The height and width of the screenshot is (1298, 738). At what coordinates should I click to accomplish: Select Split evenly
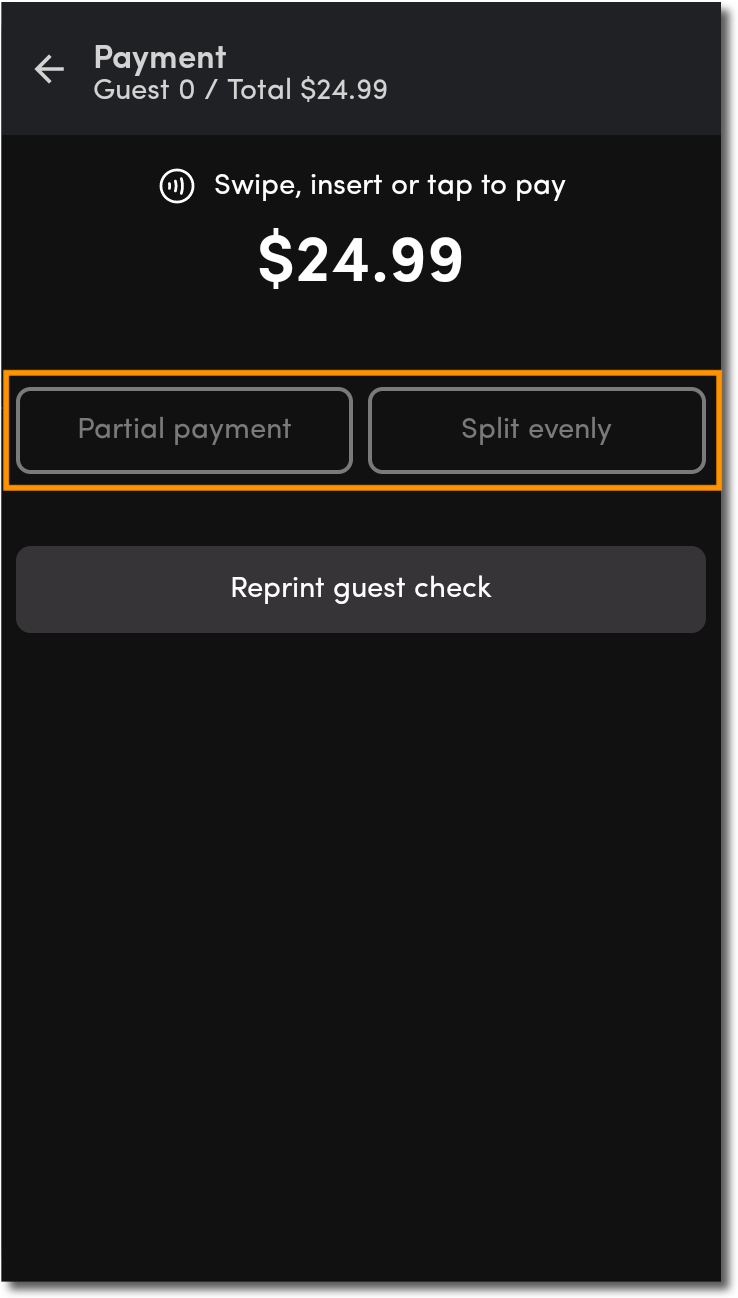point(537,430)
